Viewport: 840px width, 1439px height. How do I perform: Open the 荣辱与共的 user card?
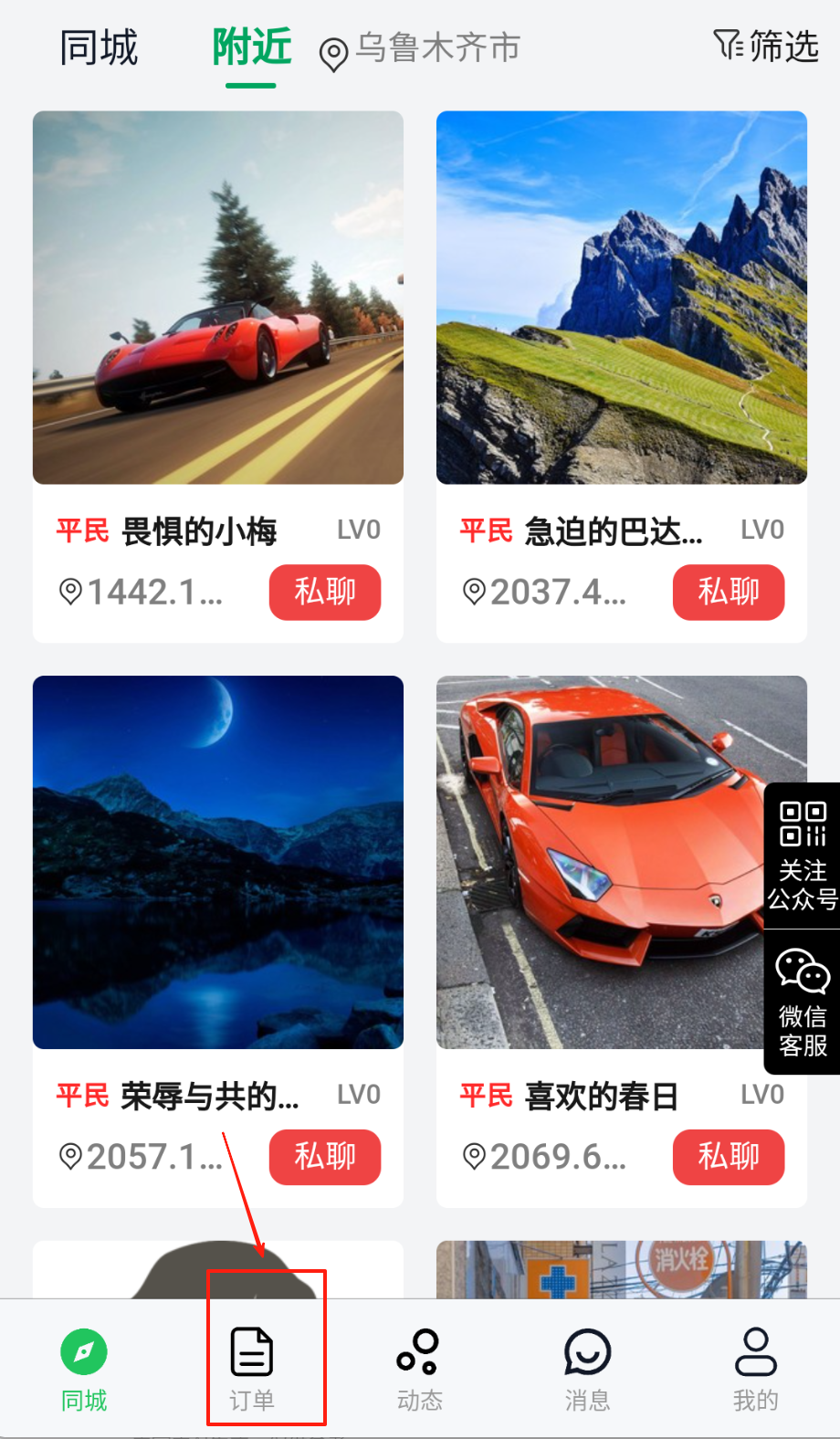(x=217, y=863)
